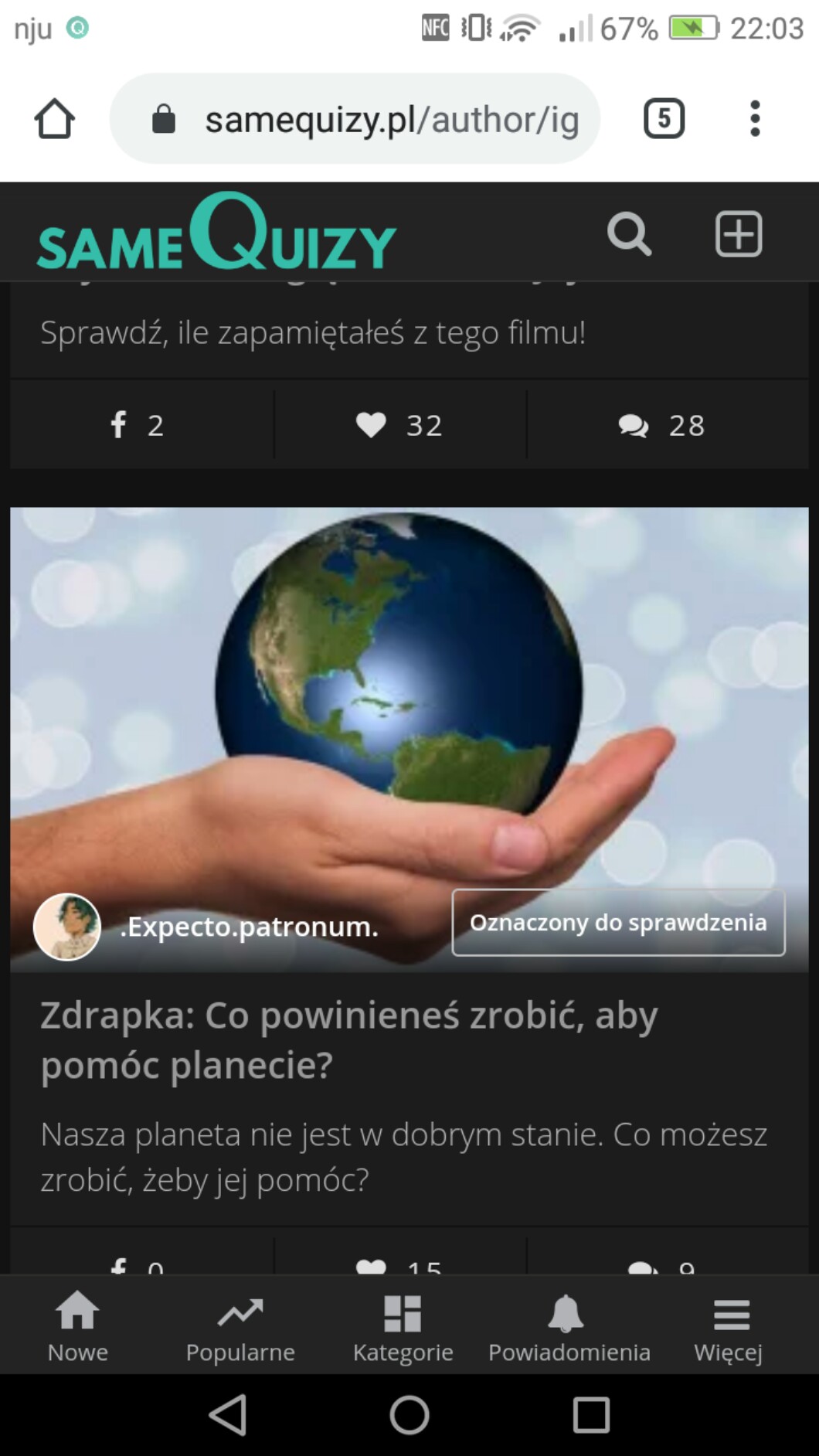Open the SameQuizy search icon

point(629,233)
